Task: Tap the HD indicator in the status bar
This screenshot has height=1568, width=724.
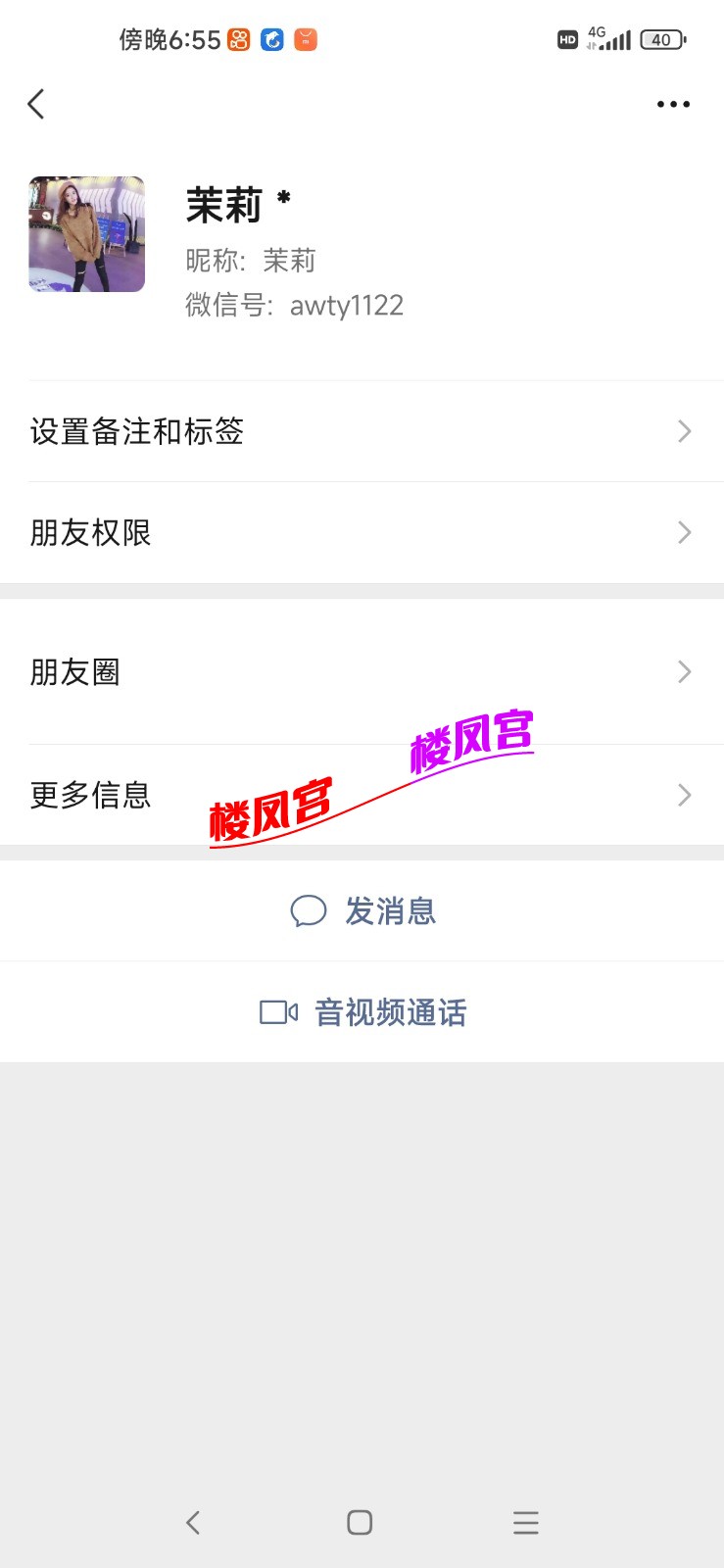Action: pyautogui.click(x=567, y=39)
